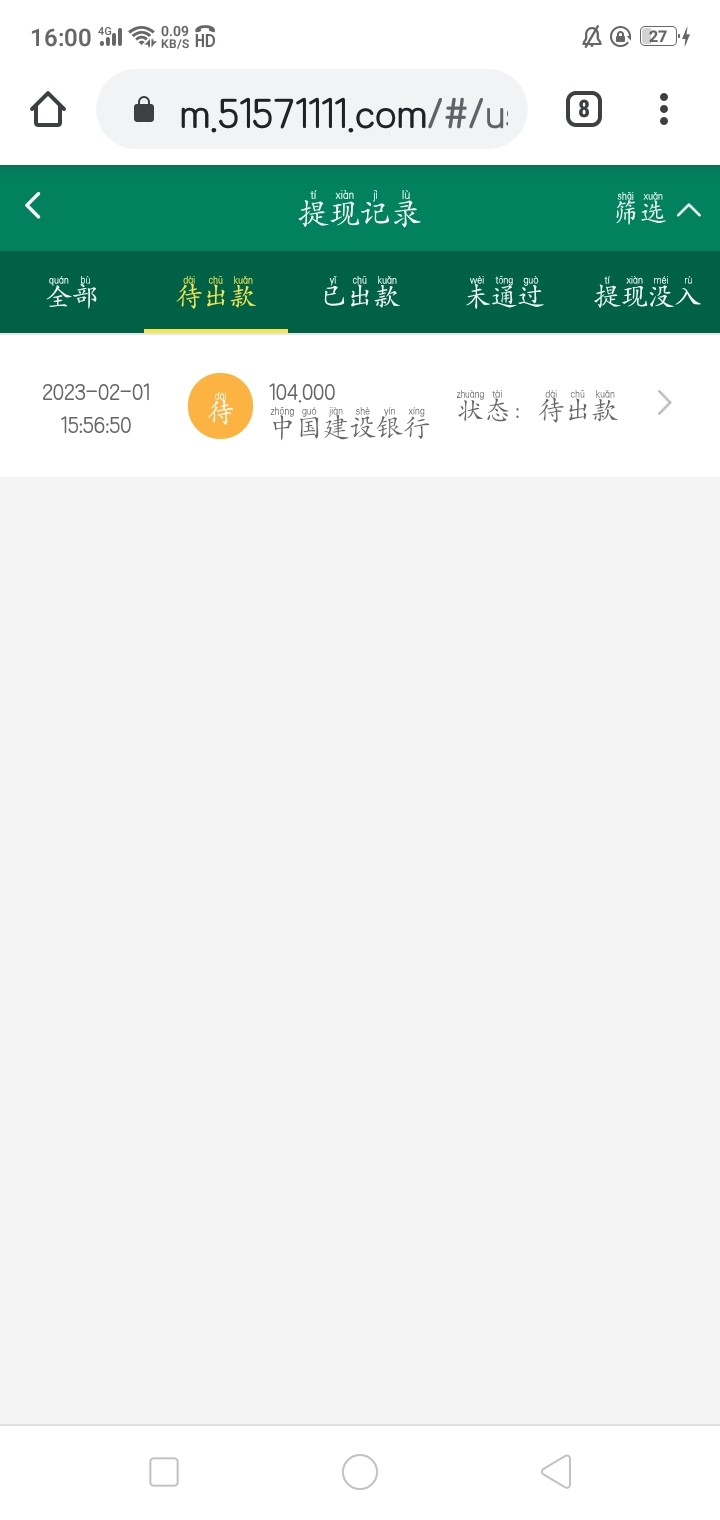The width and height of the screenshot is (720, 1520).
Task: Switch to the 已出款 tab
Action: pyautogui.click(x=361, y=293)
